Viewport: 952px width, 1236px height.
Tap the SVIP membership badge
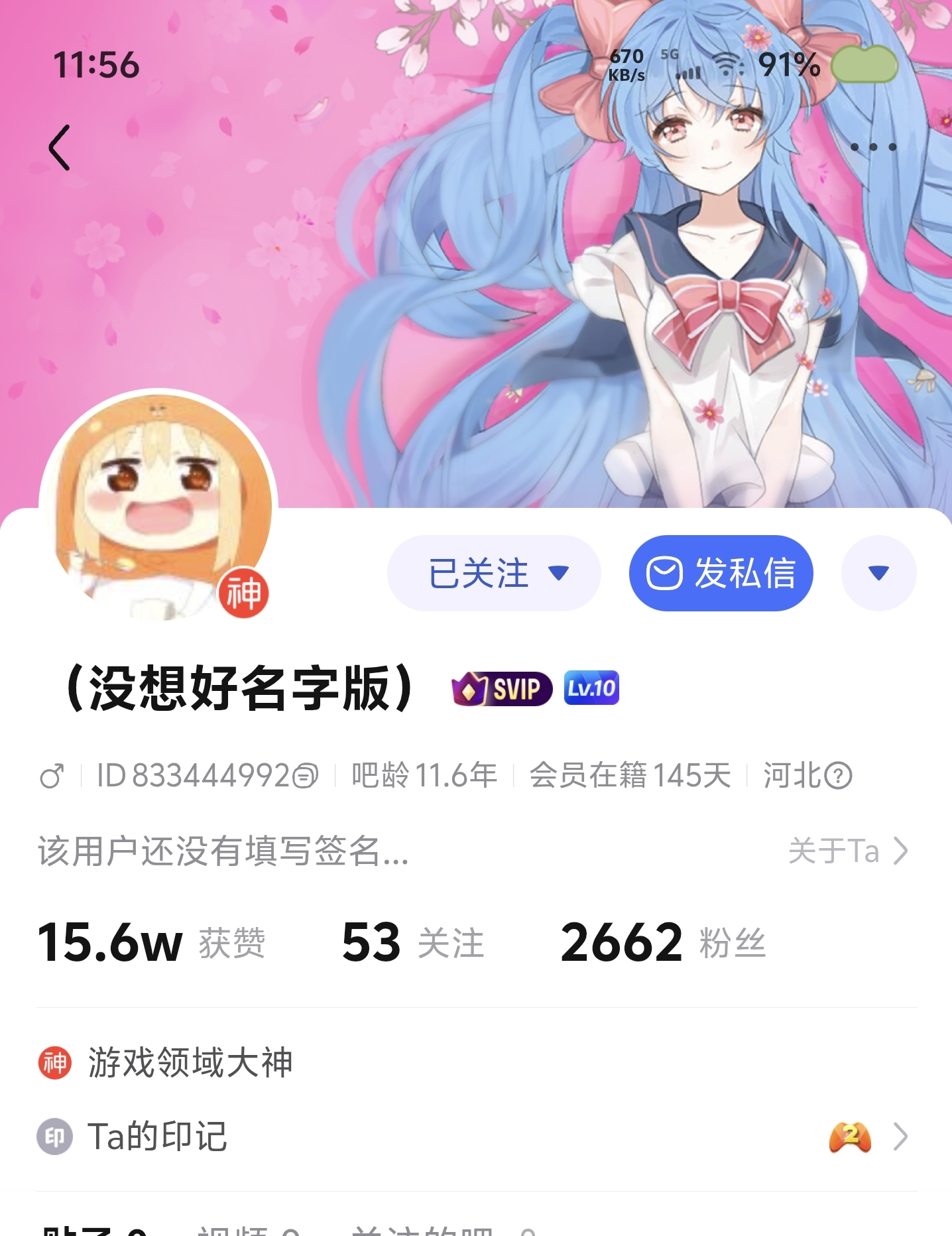click(x=502, y=688)
